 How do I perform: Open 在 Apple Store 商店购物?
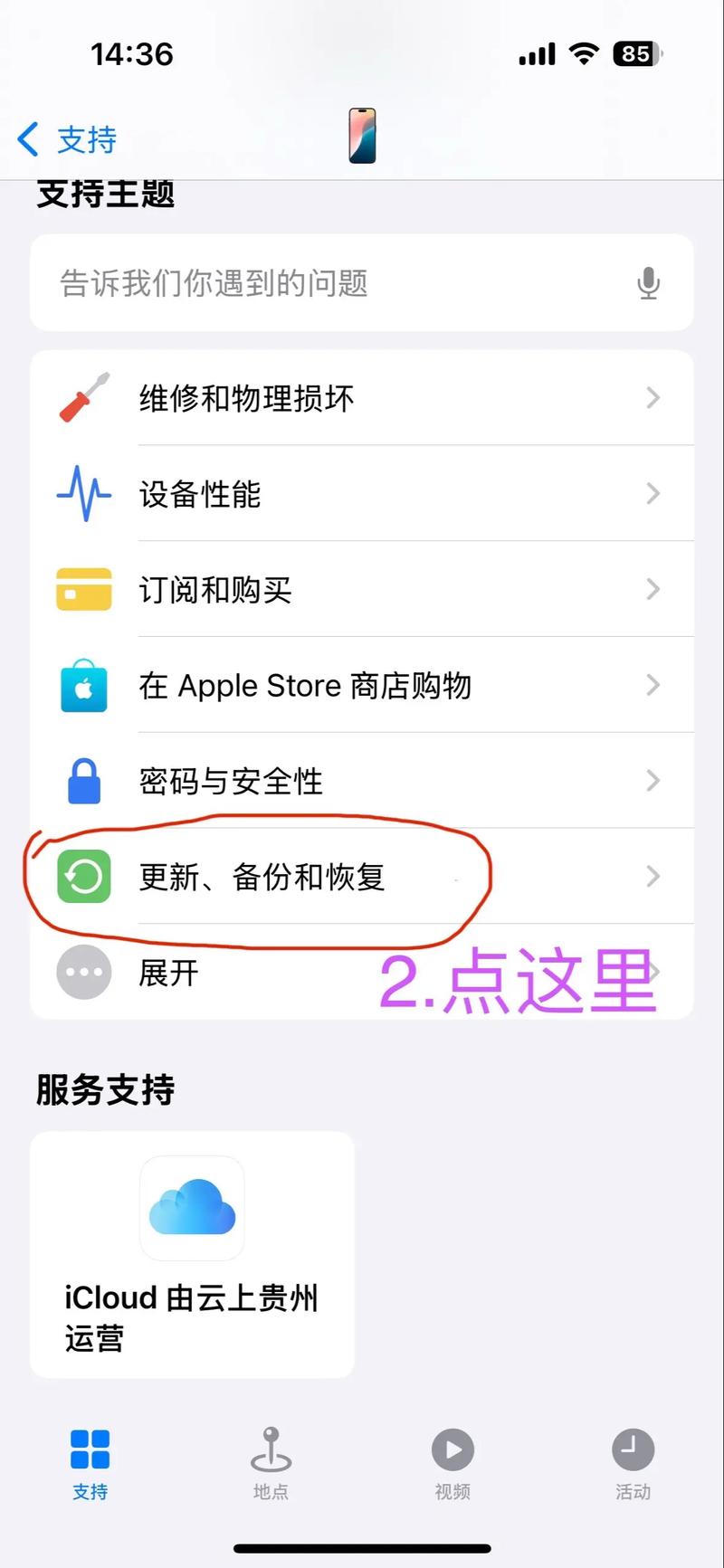(x=305, y=686)
